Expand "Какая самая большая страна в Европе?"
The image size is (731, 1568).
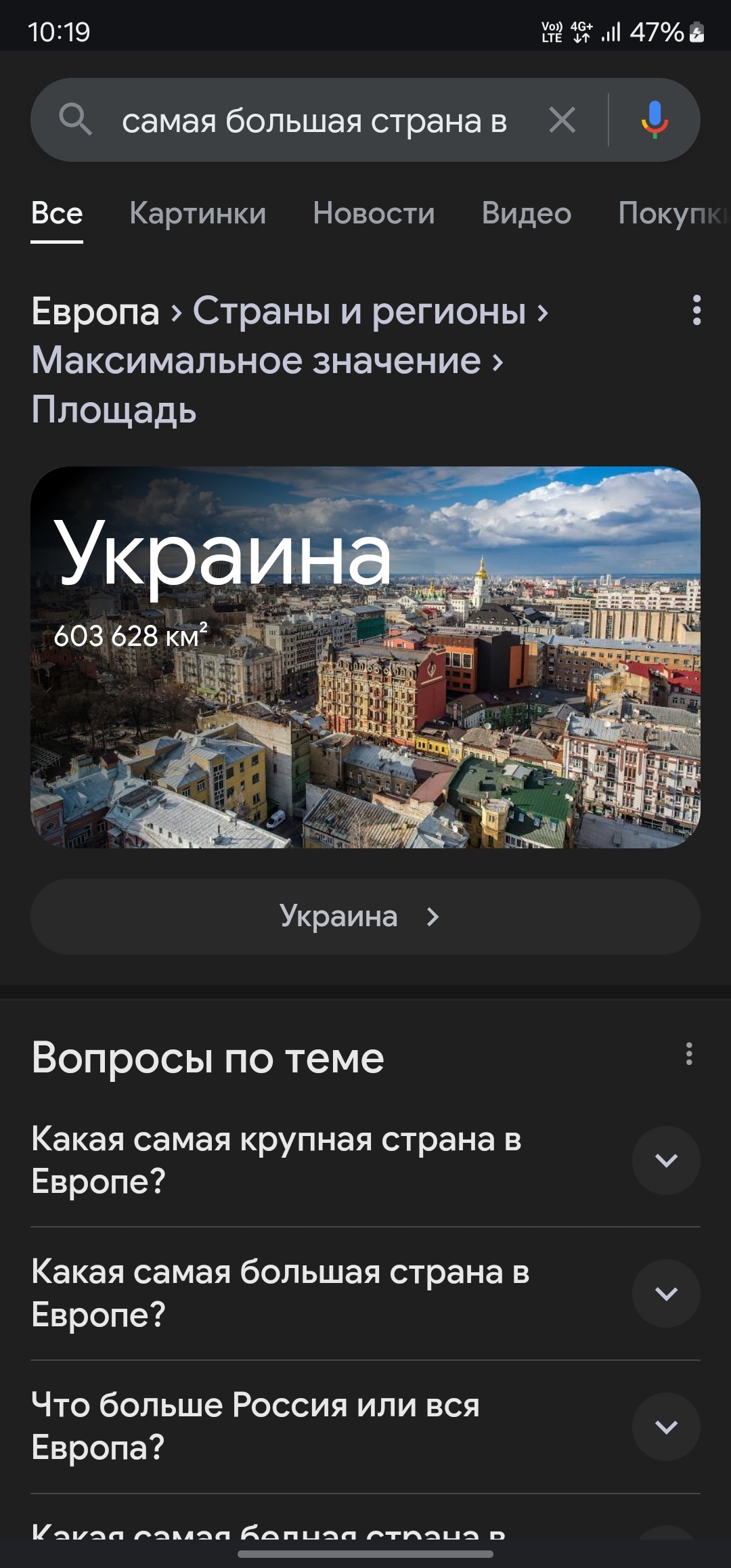[666, 1294]
